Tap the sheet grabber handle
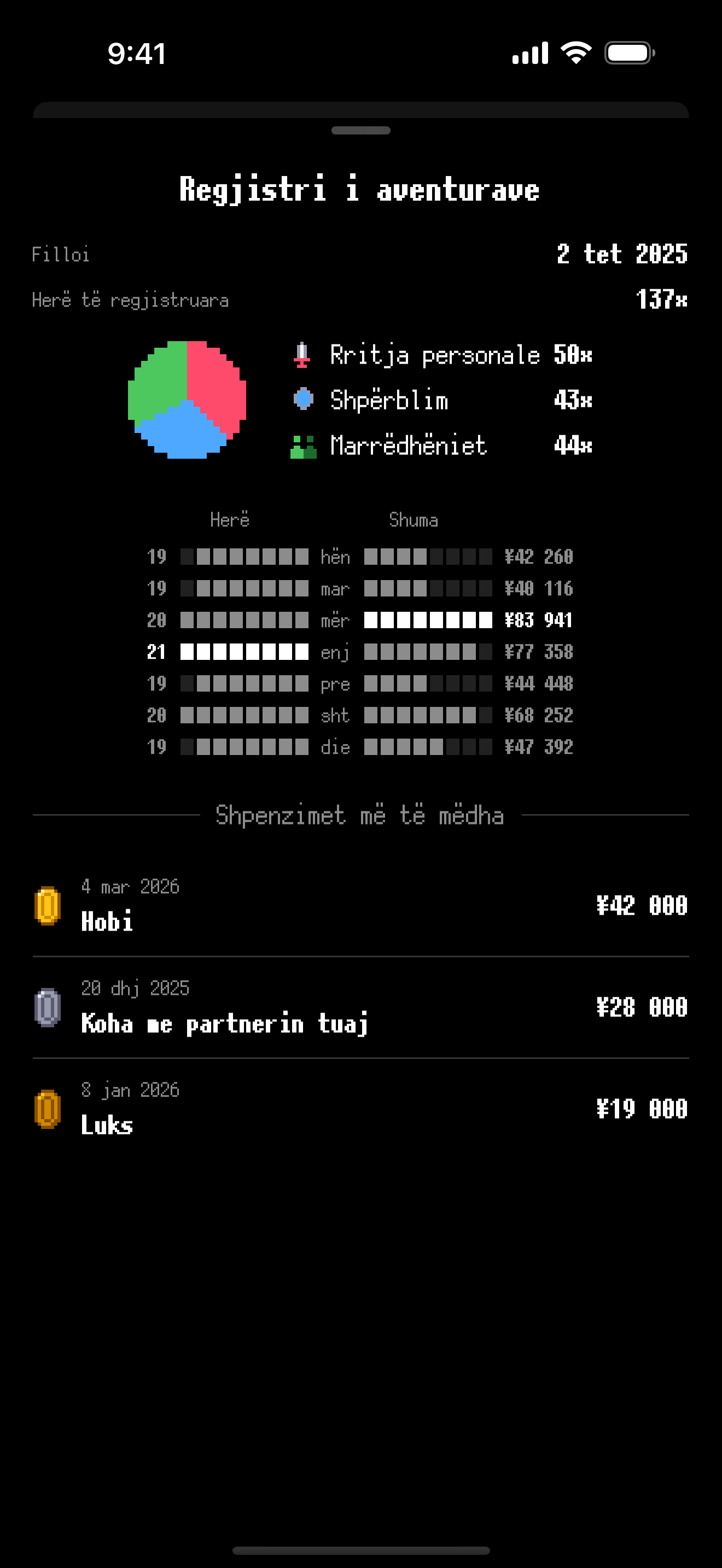The height and width of the screenshot is (1568, 722). (361, 130)
